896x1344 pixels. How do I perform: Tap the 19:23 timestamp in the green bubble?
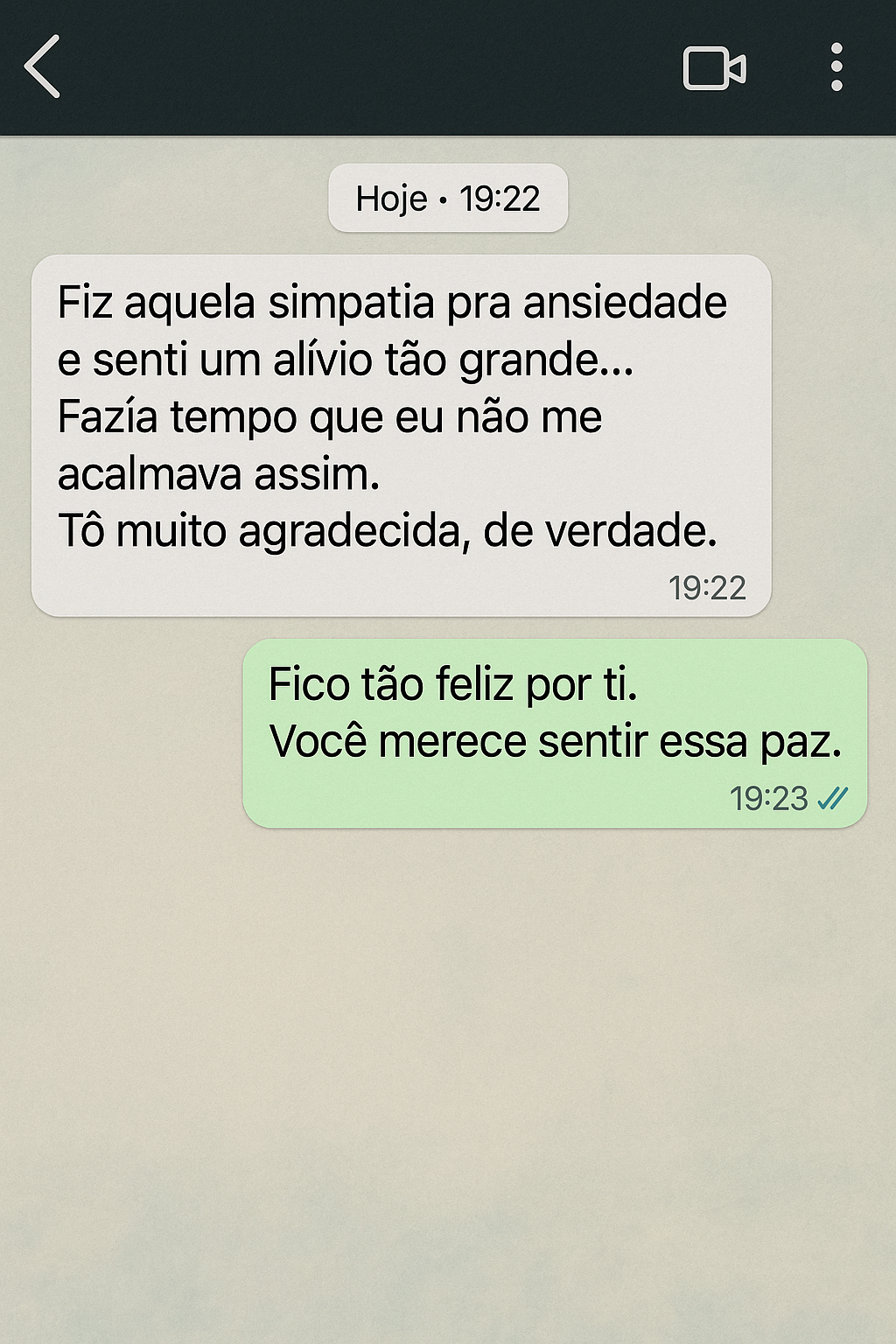(770, 796)
